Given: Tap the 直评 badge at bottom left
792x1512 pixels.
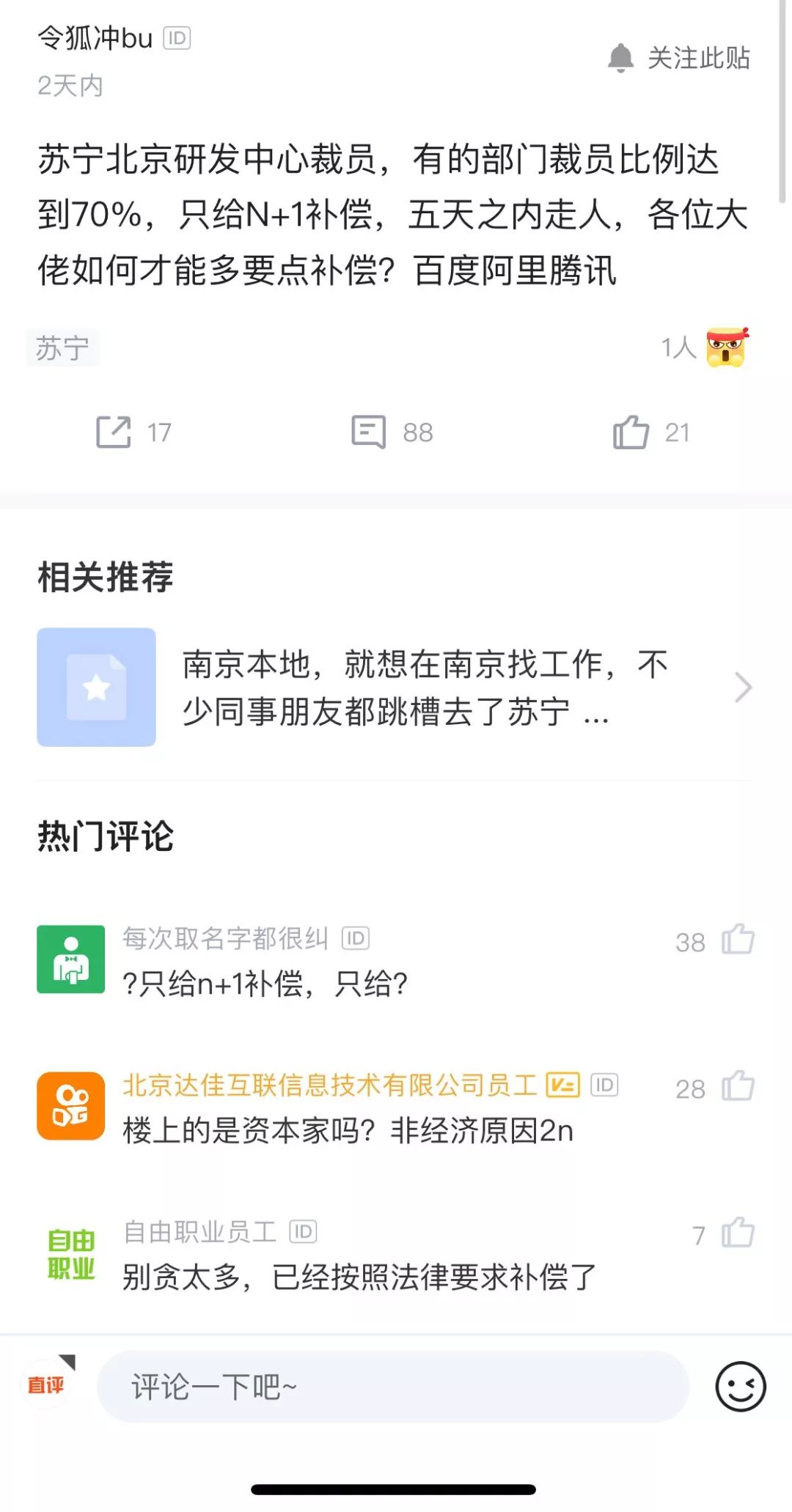Looking at the screenshot, I should point(44,1387).
